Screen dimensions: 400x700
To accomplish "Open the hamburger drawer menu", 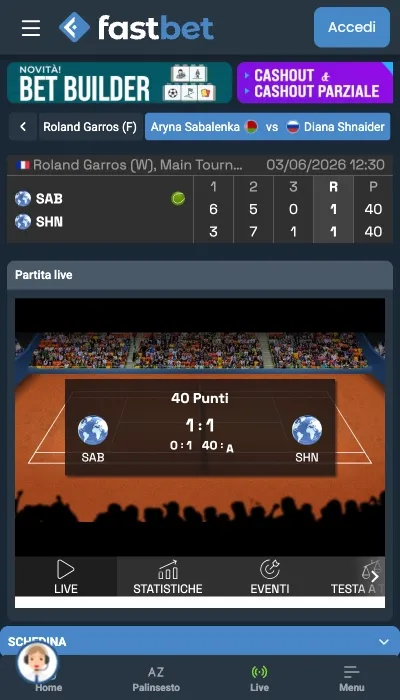I will click(31, 28).
